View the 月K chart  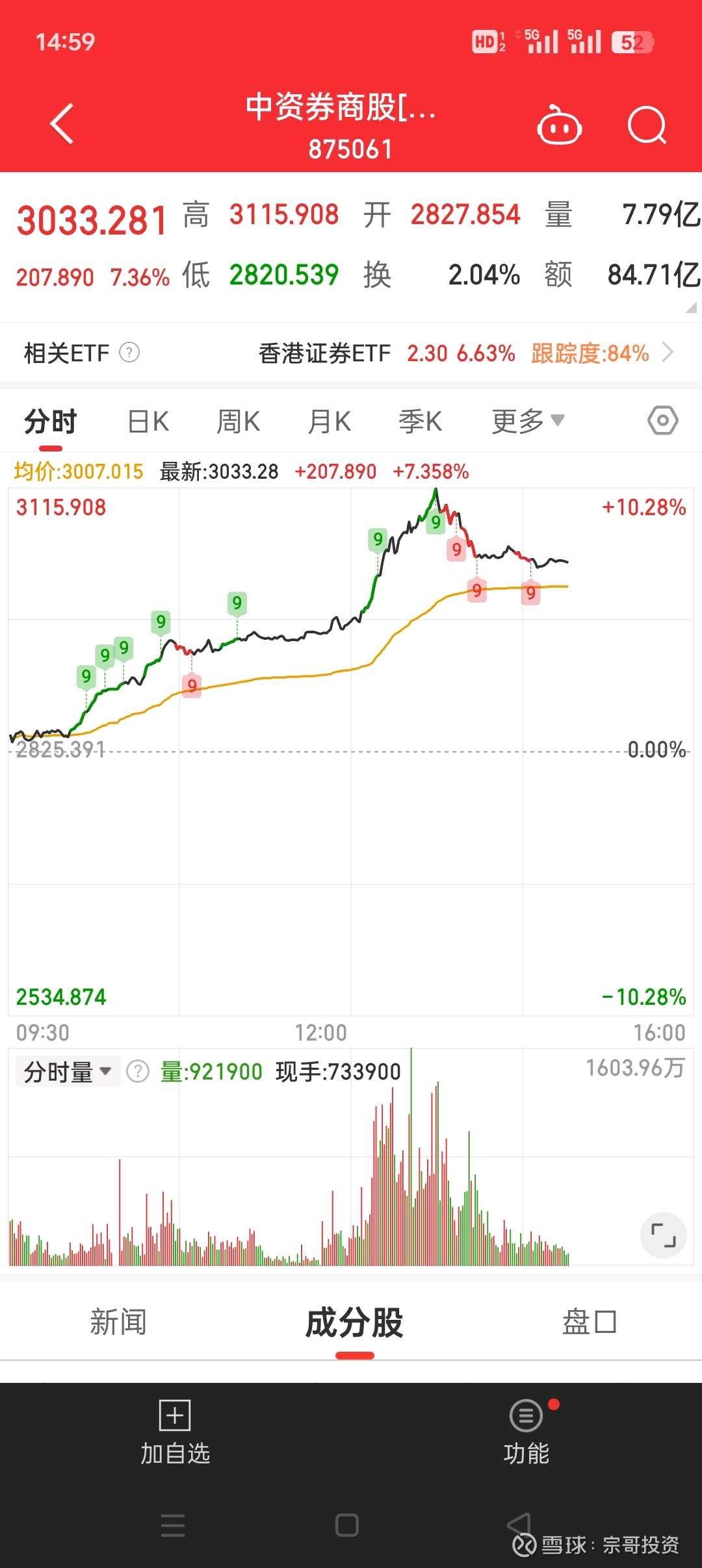(x=329, y=422)
